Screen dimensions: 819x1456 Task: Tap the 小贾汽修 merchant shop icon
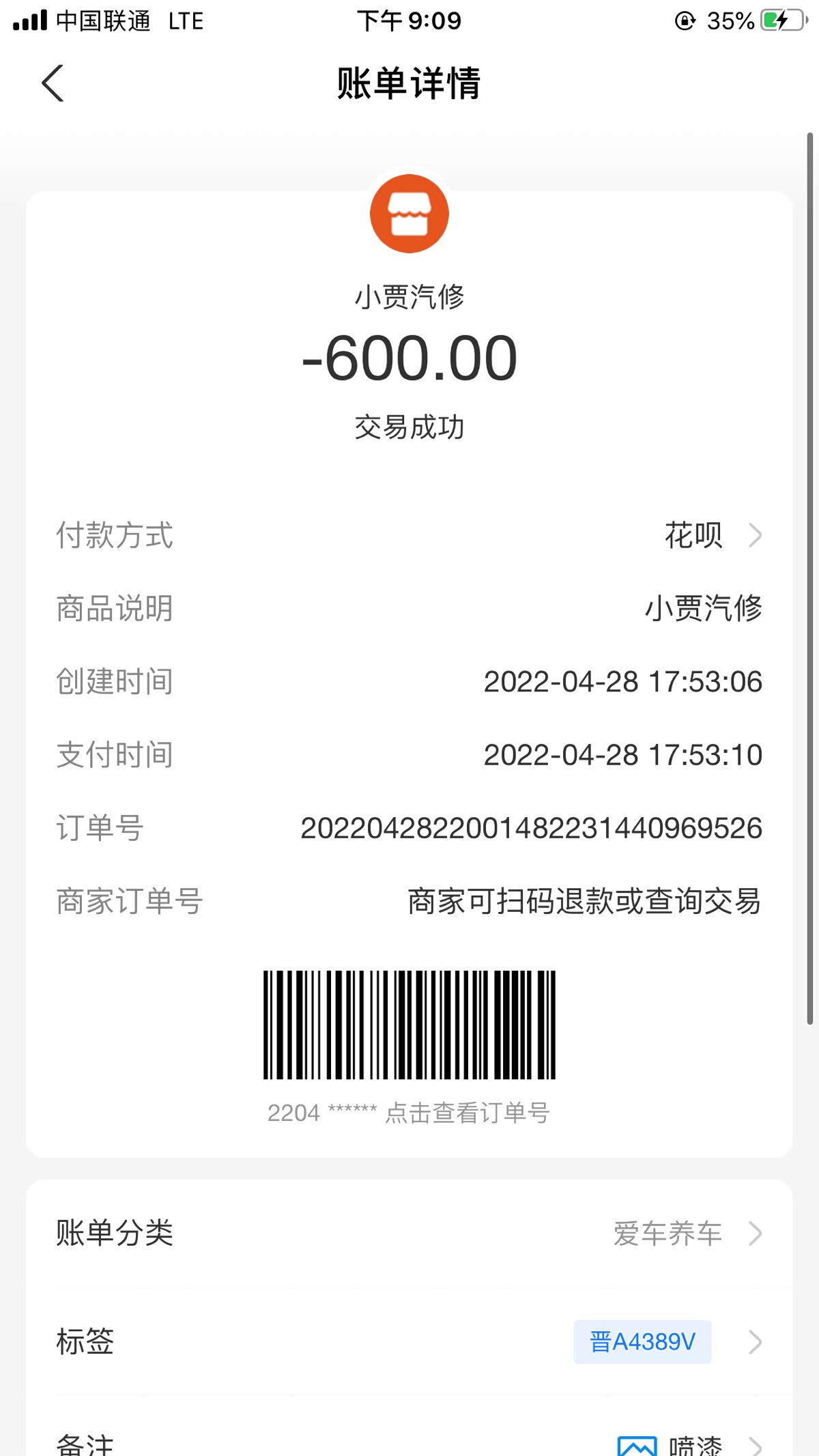click(x=409, y=214)
